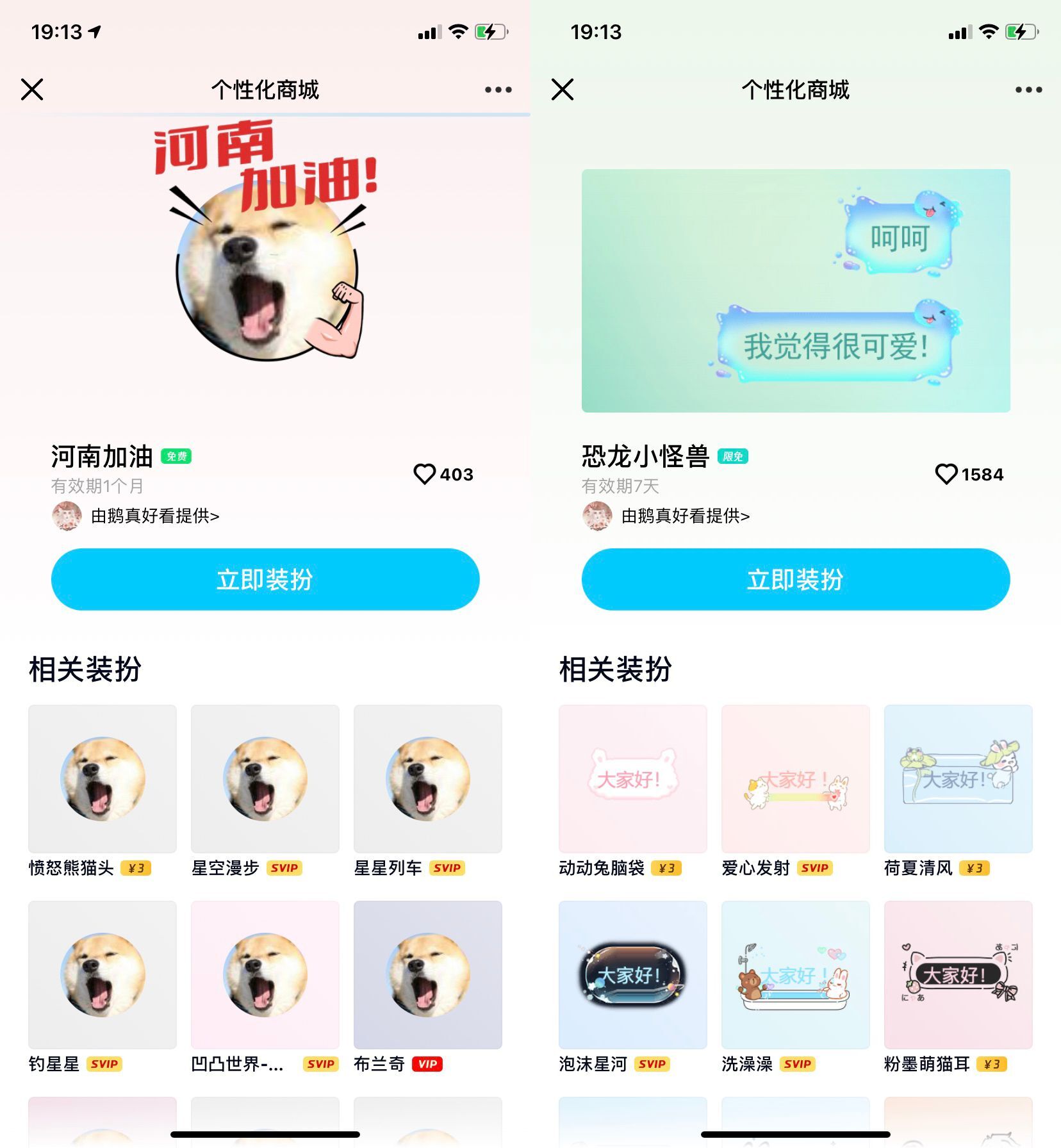
Task: Tap 立即装扮 under 河南加油
Action: [x=265, y=579]
